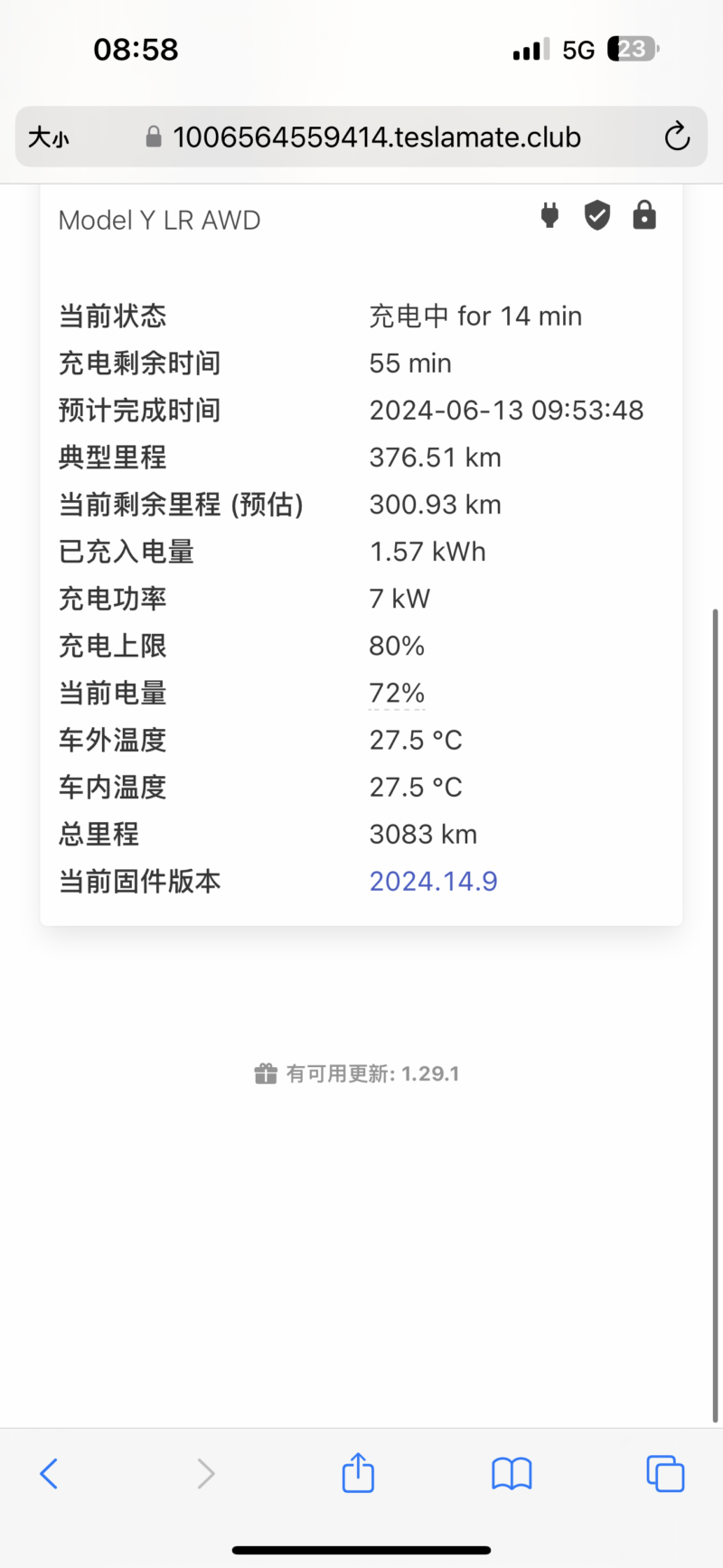Show all open Safari tabs
Image resolution: width=723 pixels, height=1568 pixels.
coord(665,1473)
